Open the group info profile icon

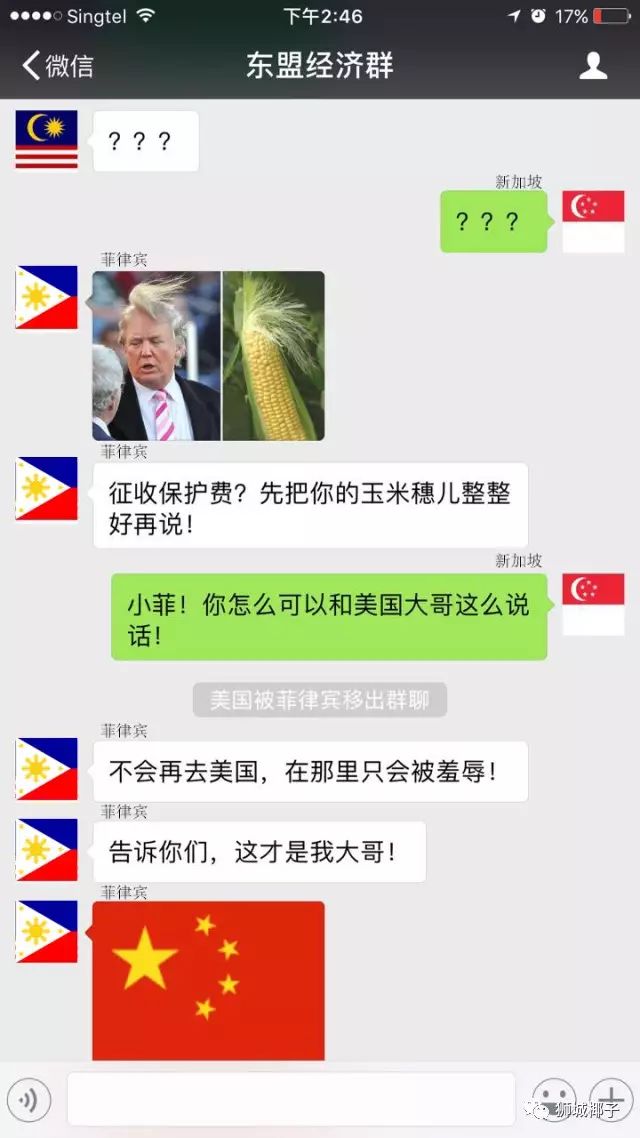click(593, 66)
